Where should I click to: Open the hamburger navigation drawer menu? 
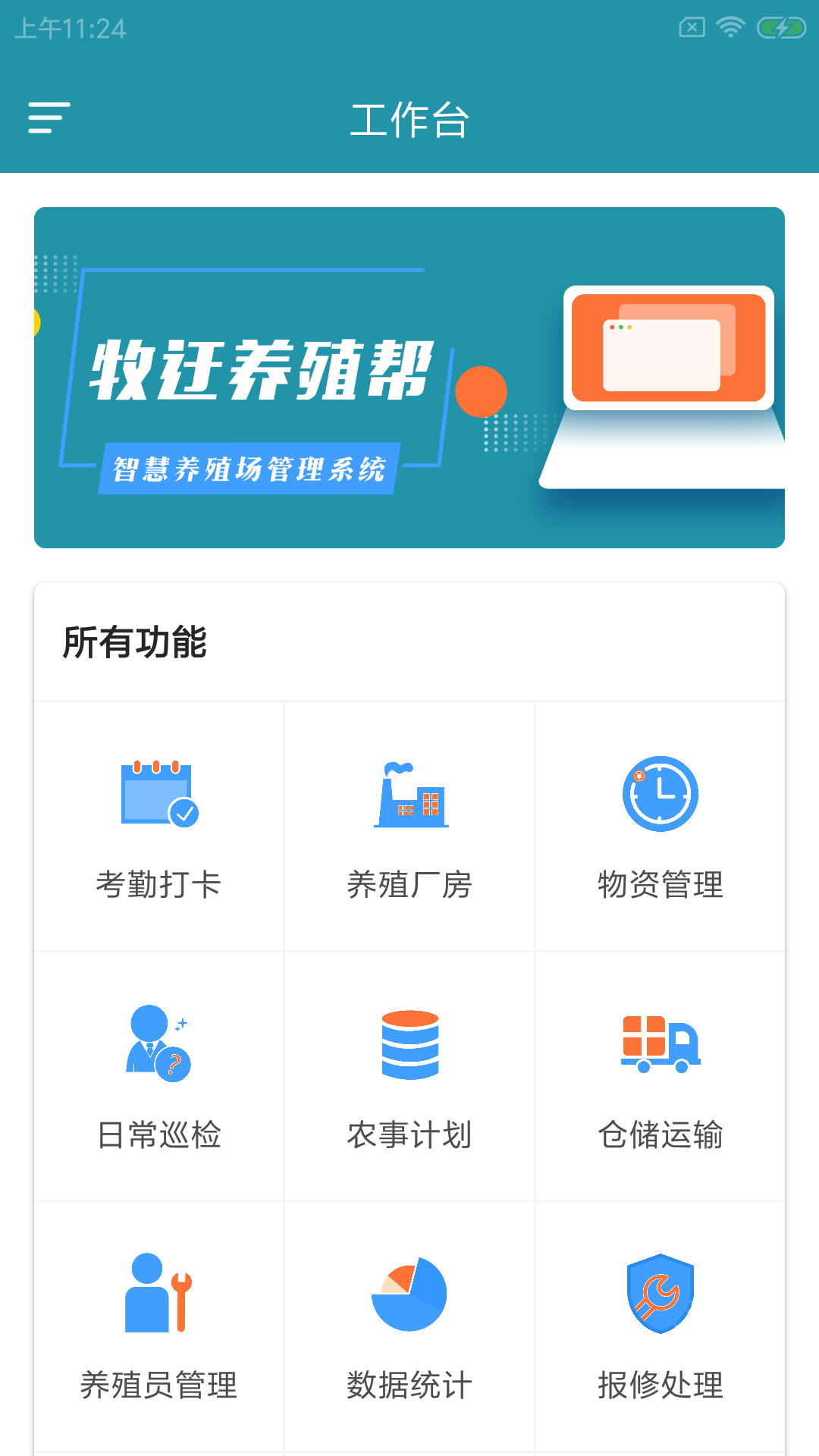tap(49, 118)
